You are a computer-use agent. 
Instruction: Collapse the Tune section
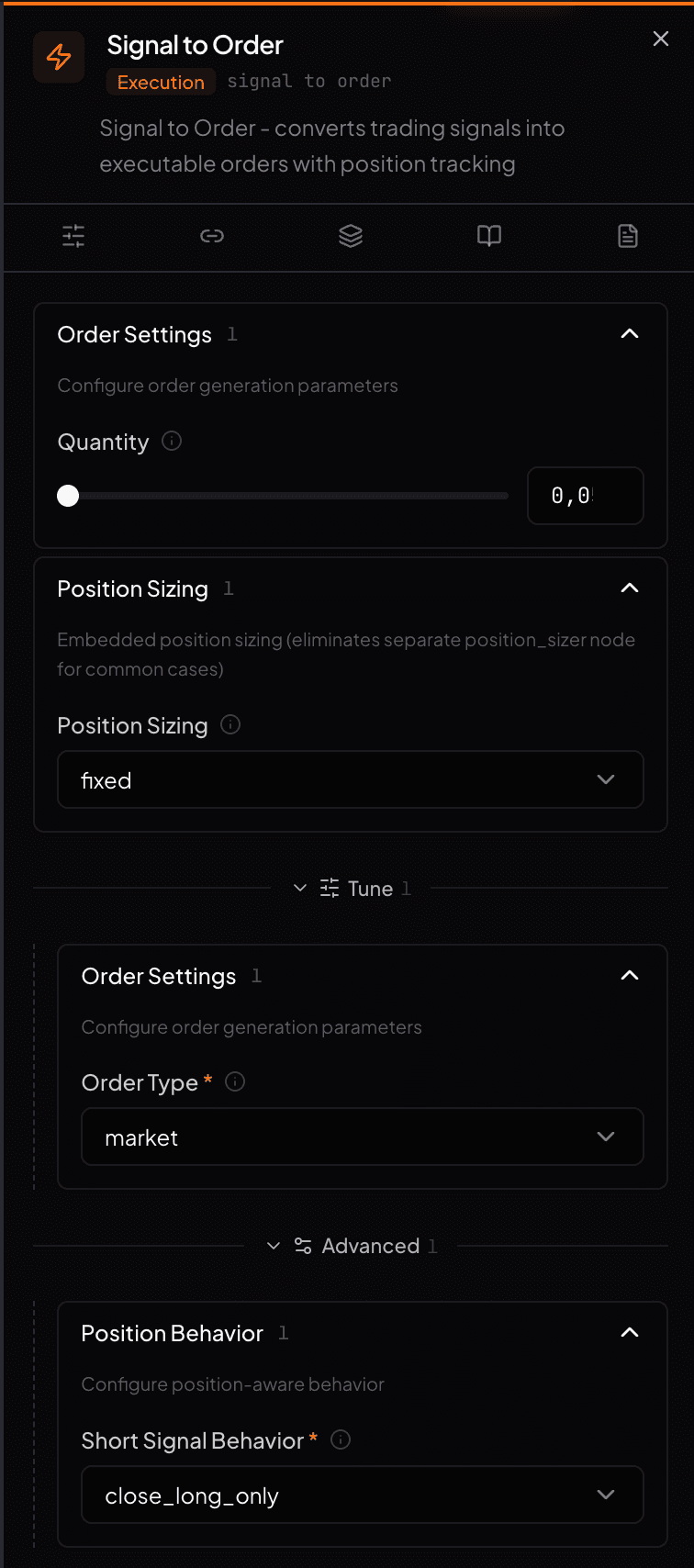299,888
